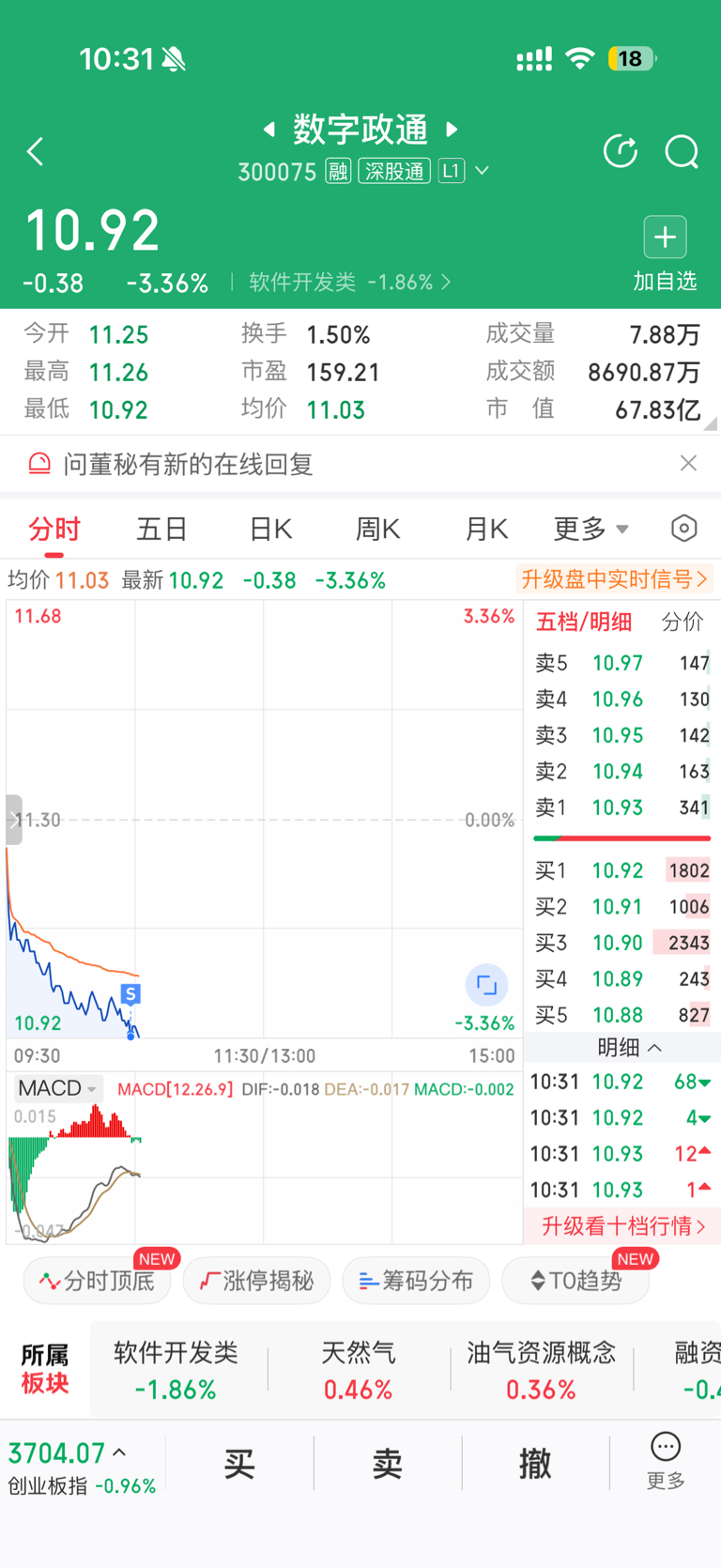The height and width of the screenshot is (1568, 721).
Task: Expand the 更多 chart options dropdown
Action: click(x=591, y=530)
